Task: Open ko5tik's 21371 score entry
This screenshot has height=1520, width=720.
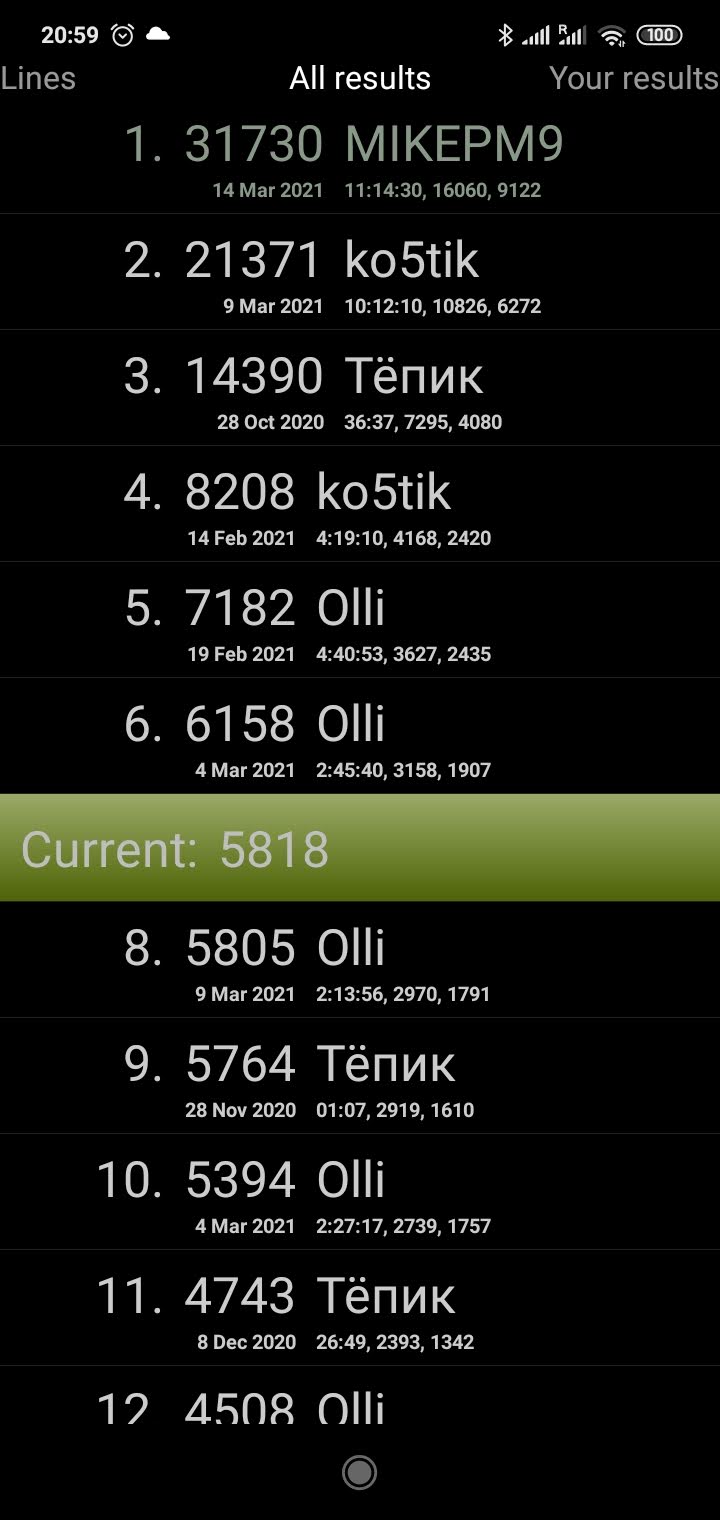Action: tap(360, 272)
